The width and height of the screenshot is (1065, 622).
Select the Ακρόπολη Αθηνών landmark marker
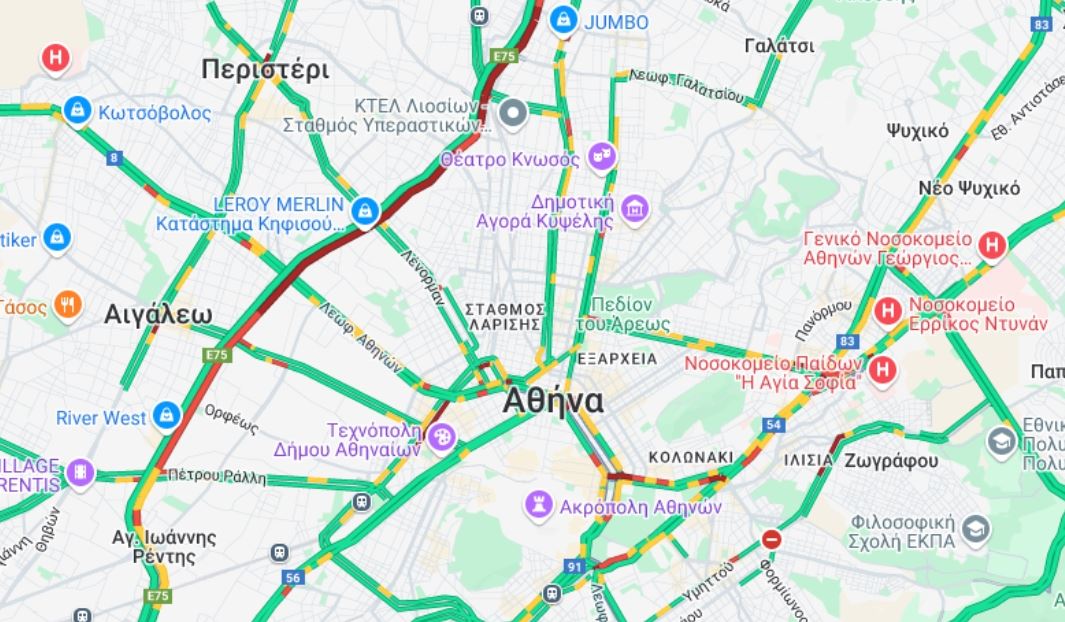pyautogui.click(x=541, y=506)
